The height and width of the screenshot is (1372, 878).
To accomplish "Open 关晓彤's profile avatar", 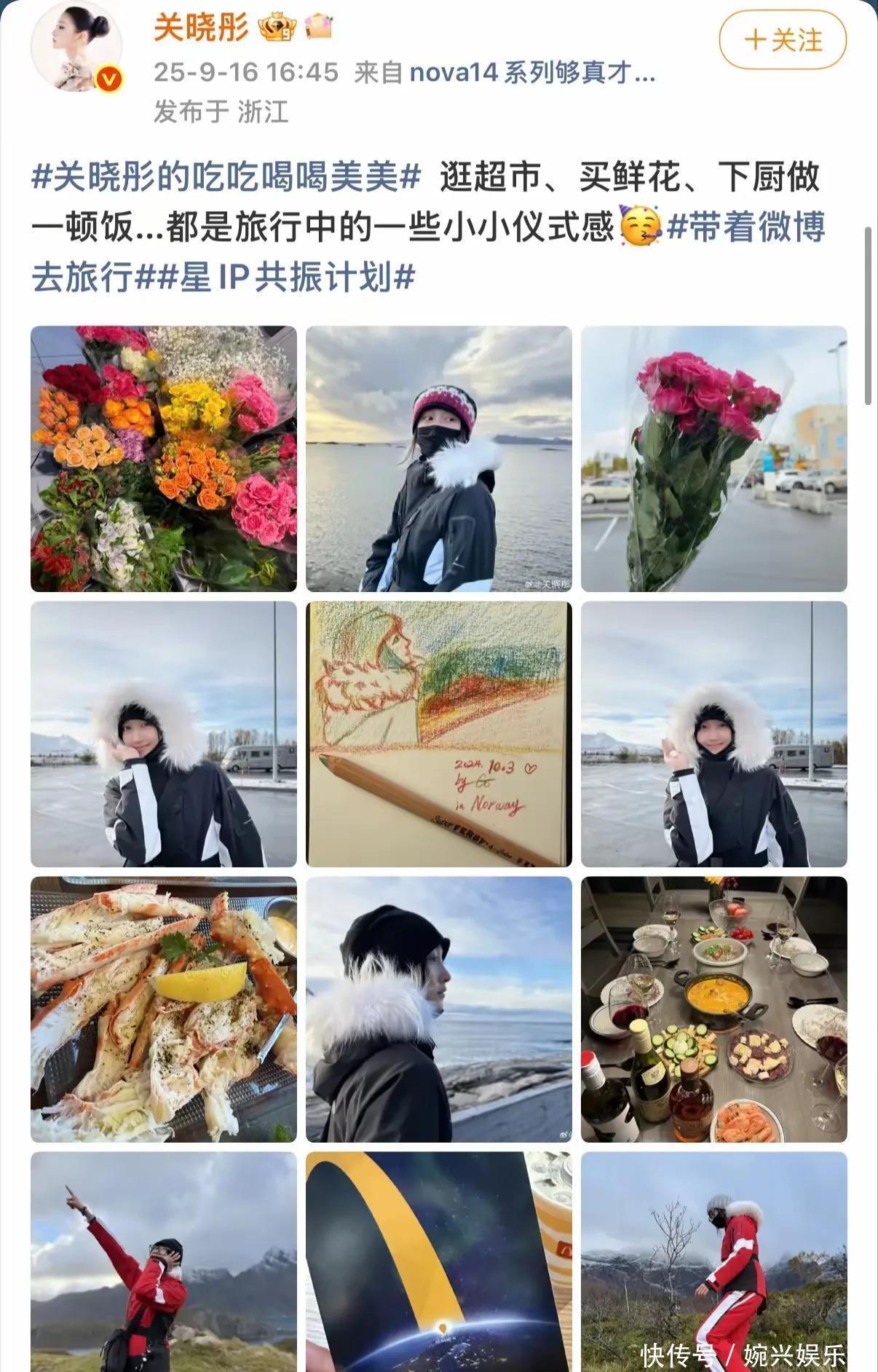I will (76, 47).
